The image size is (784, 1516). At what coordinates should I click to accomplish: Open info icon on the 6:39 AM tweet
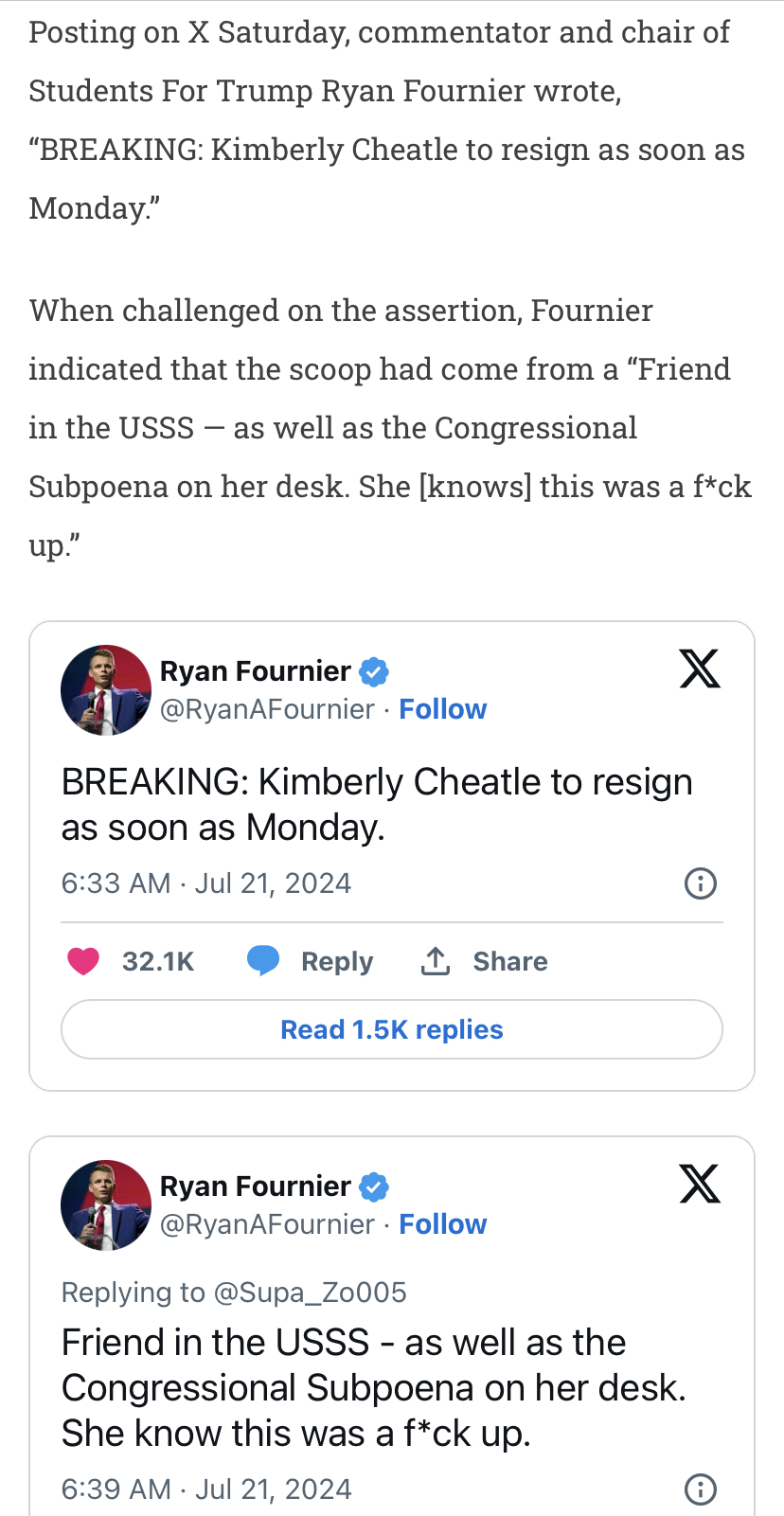[x=700, y=1489]
